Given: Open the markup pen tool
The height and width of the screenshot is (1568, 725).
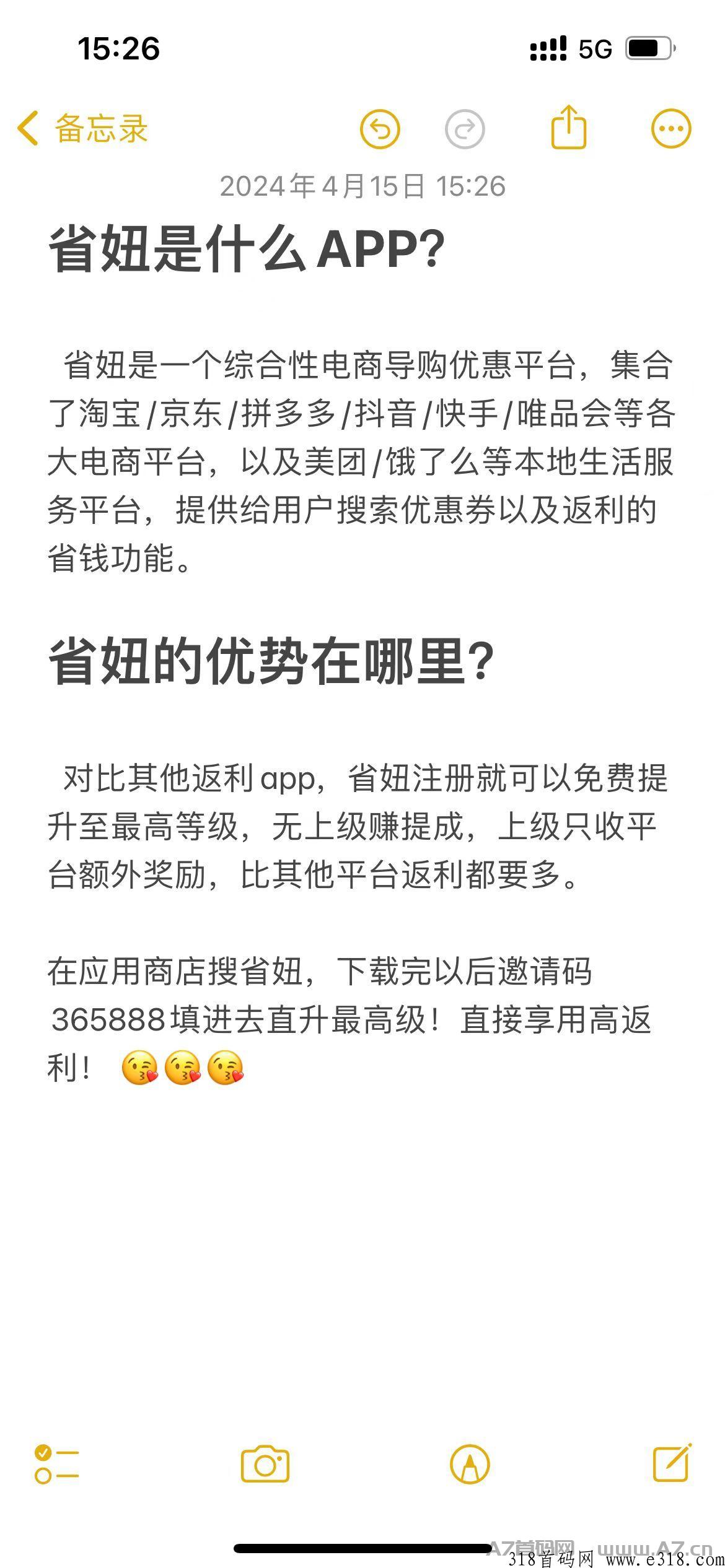Looking at the screenshot, I should point(470,1465).
